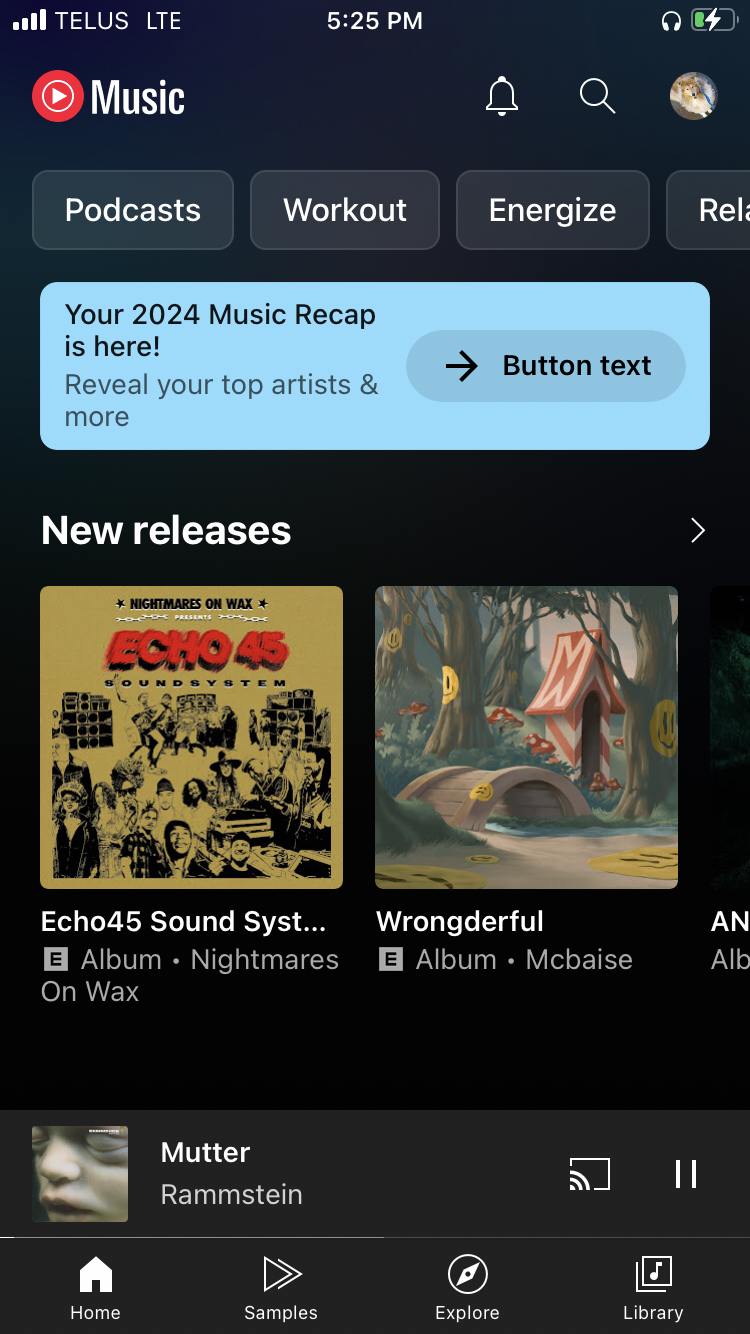750x1334 pixels.
Task: Switch to the Samples tab
Action: point(281,1289)
